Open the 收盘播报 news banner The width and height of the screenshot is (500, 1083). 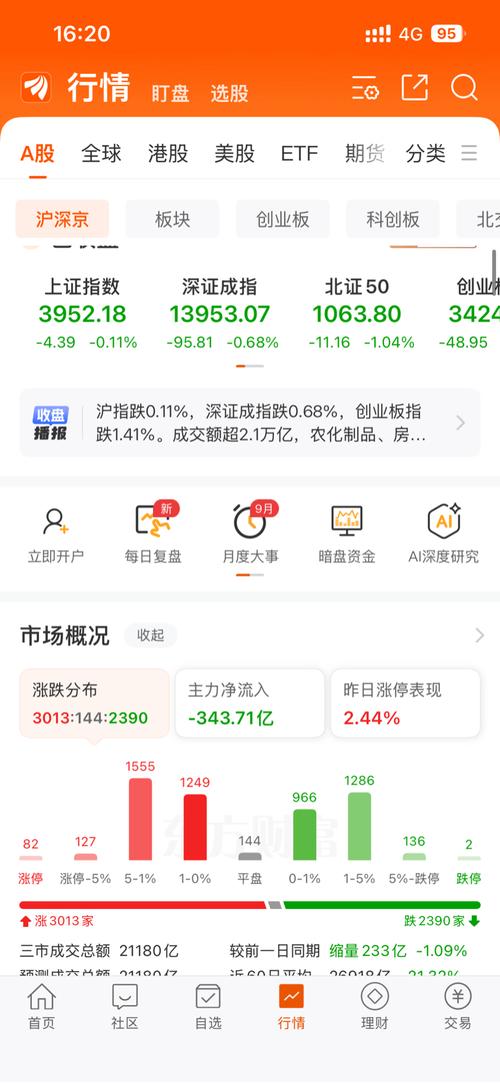point(250,423)
